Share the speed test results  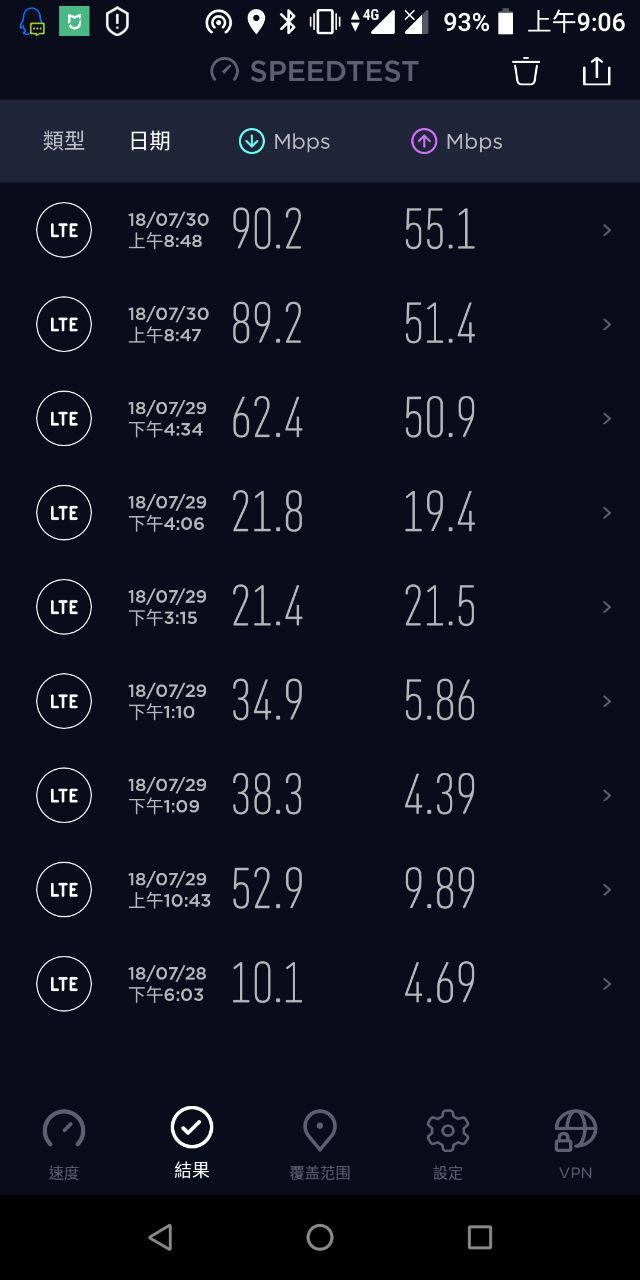pyautogui.click(x=596, y=71)
